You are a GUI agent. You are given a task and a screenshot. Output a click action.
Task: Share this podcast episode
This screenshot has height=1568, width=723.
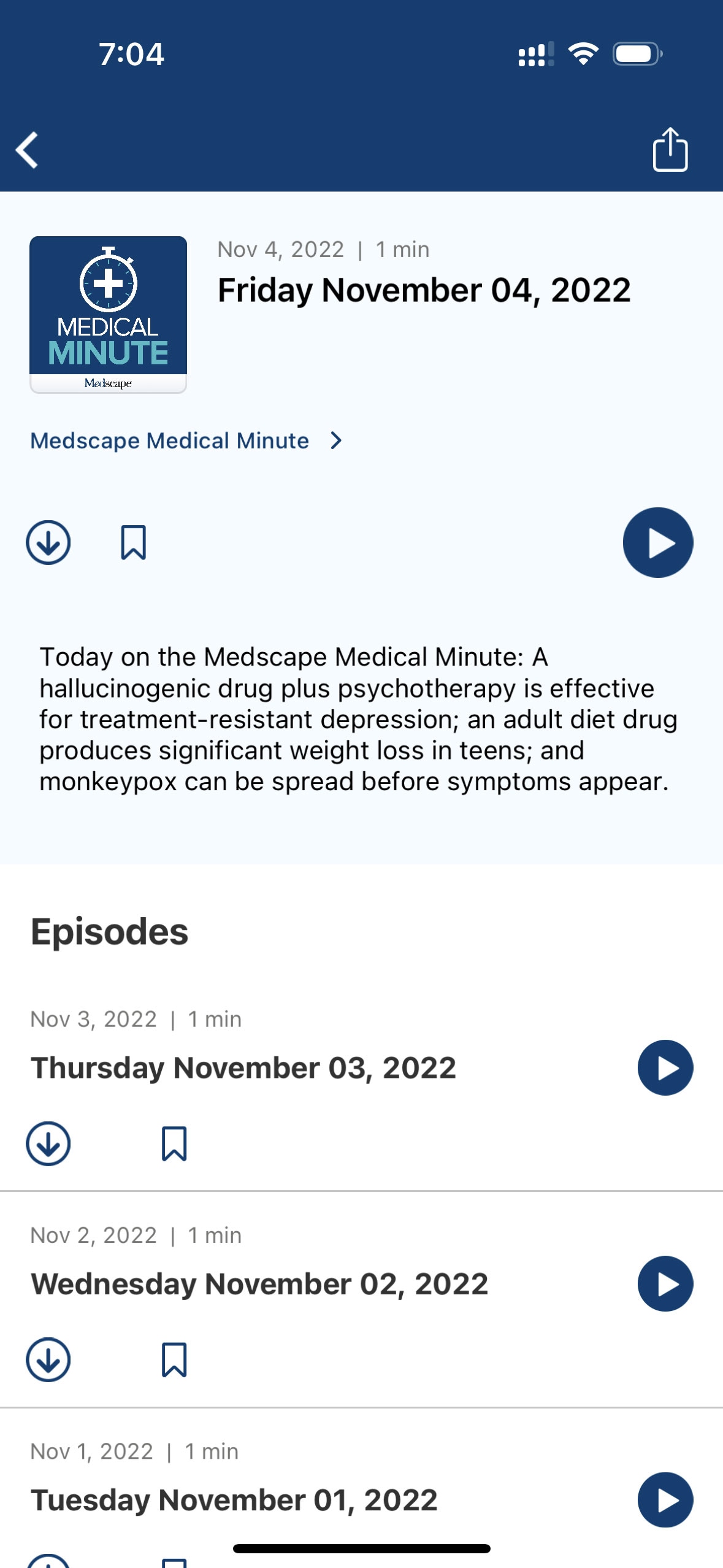point(670,150)
